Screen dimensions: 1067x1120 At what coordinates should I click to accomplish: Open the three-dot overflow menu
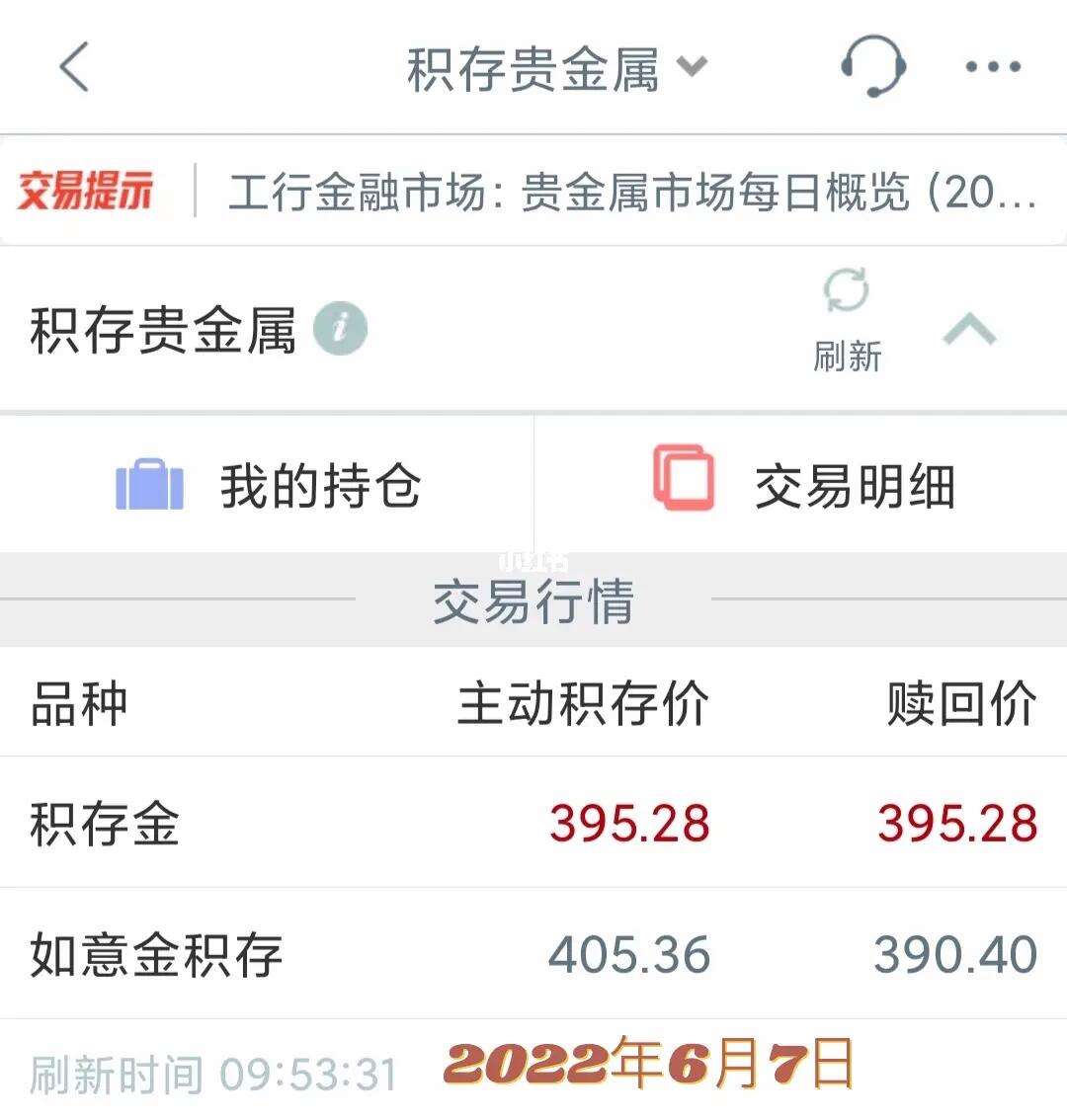coord(992,67)
